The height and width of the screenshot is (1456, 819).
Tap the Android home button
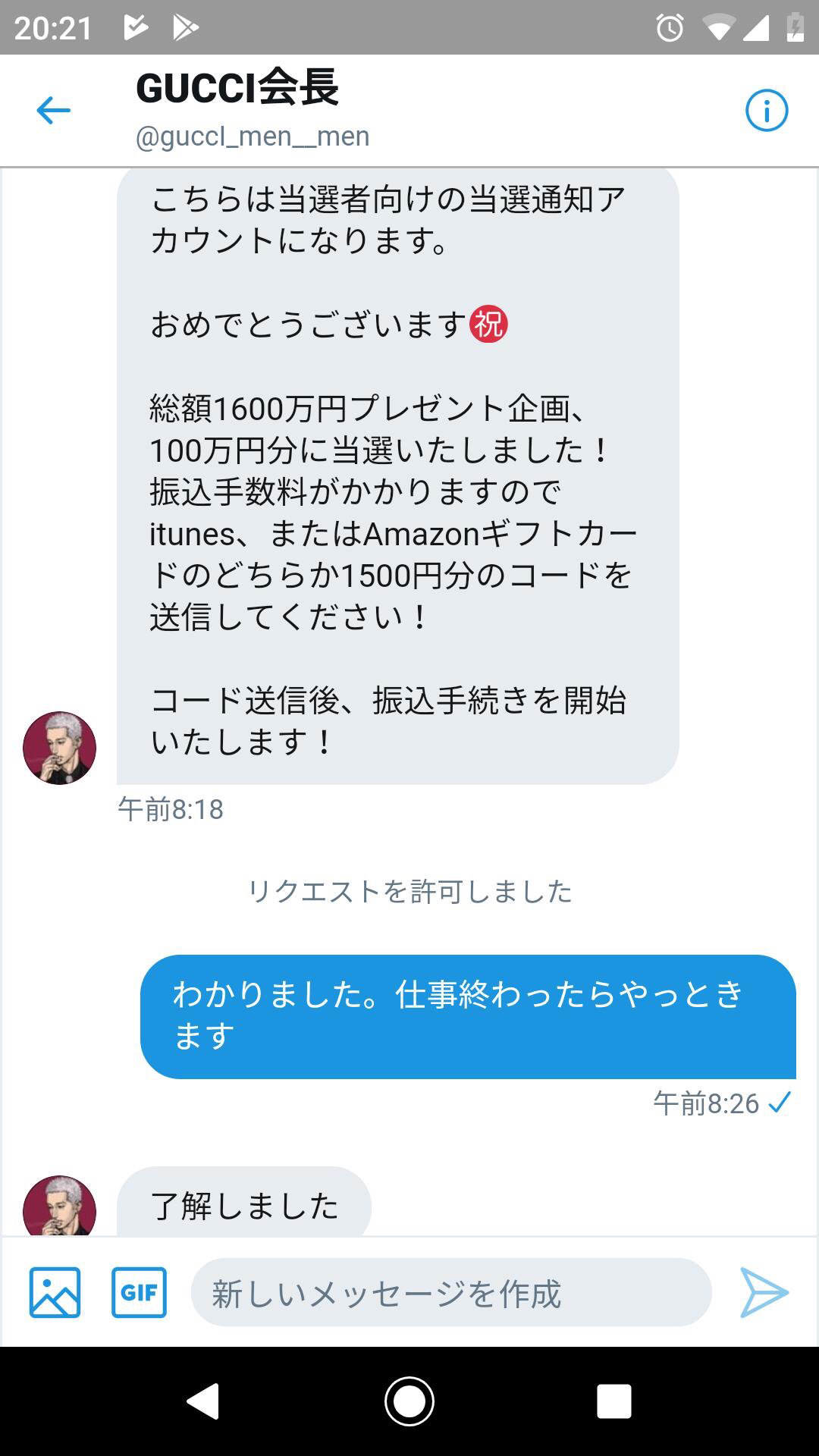409,1401
